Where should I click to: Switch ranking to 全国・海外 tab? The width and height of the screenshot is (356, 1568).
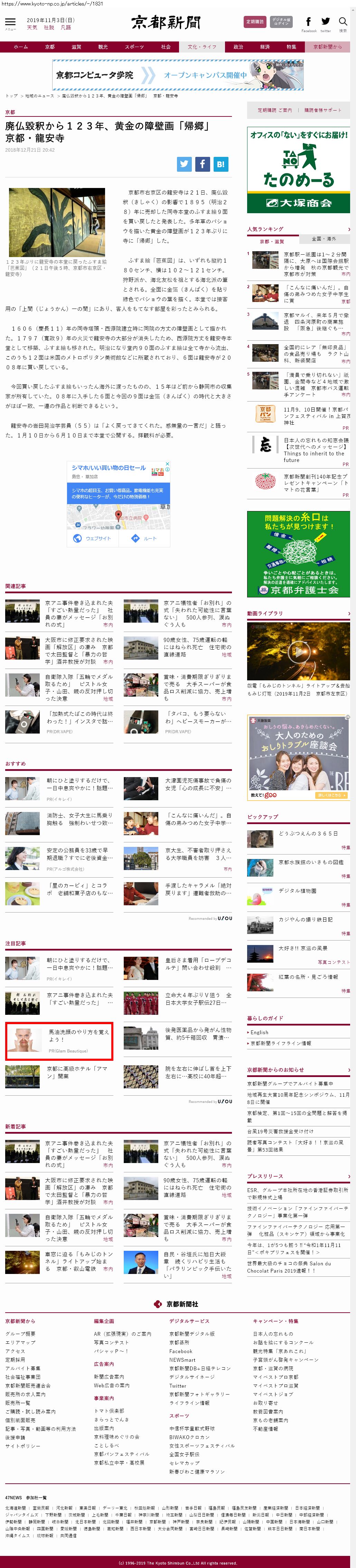[323, 239]
